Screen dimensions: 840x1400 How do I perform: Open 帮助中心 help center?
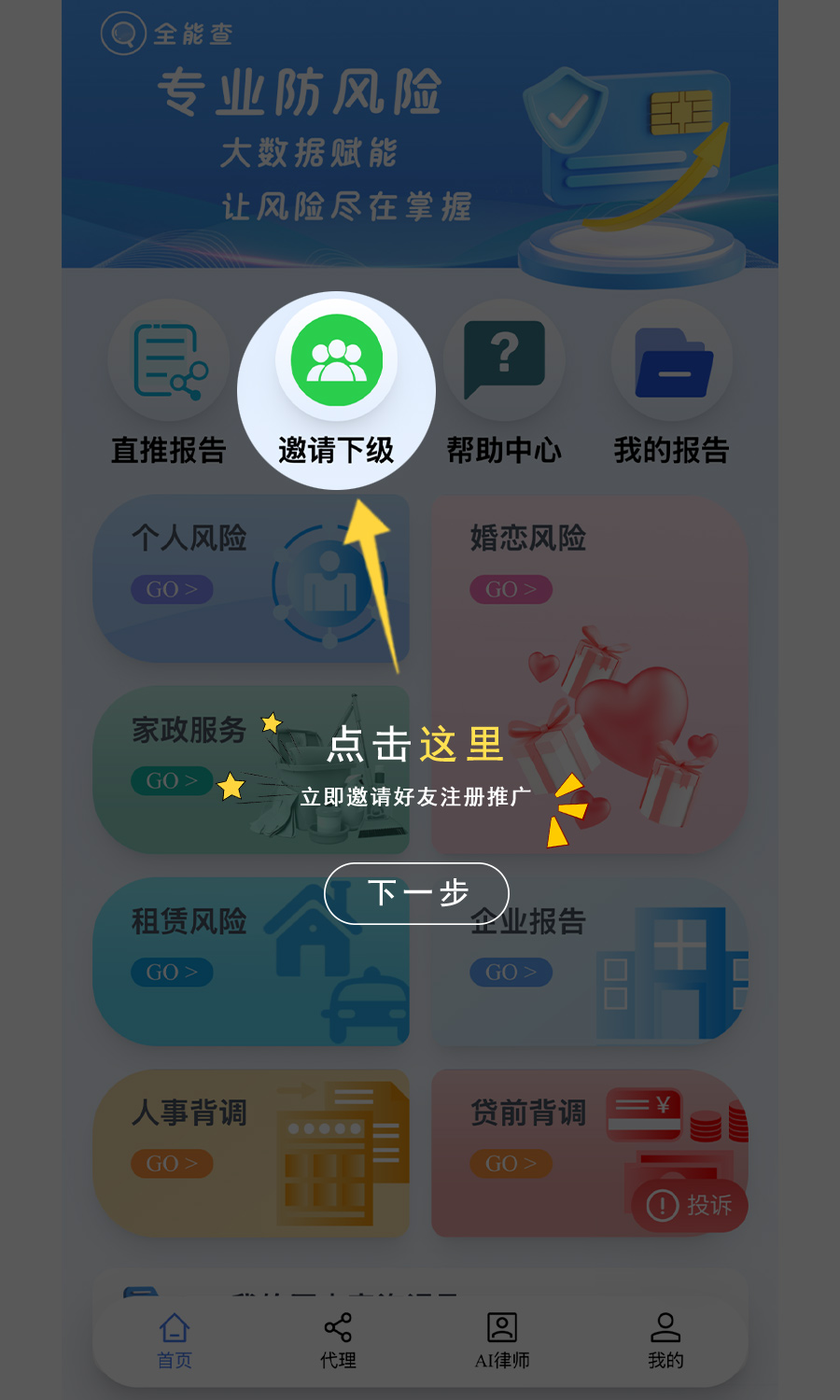504,361
